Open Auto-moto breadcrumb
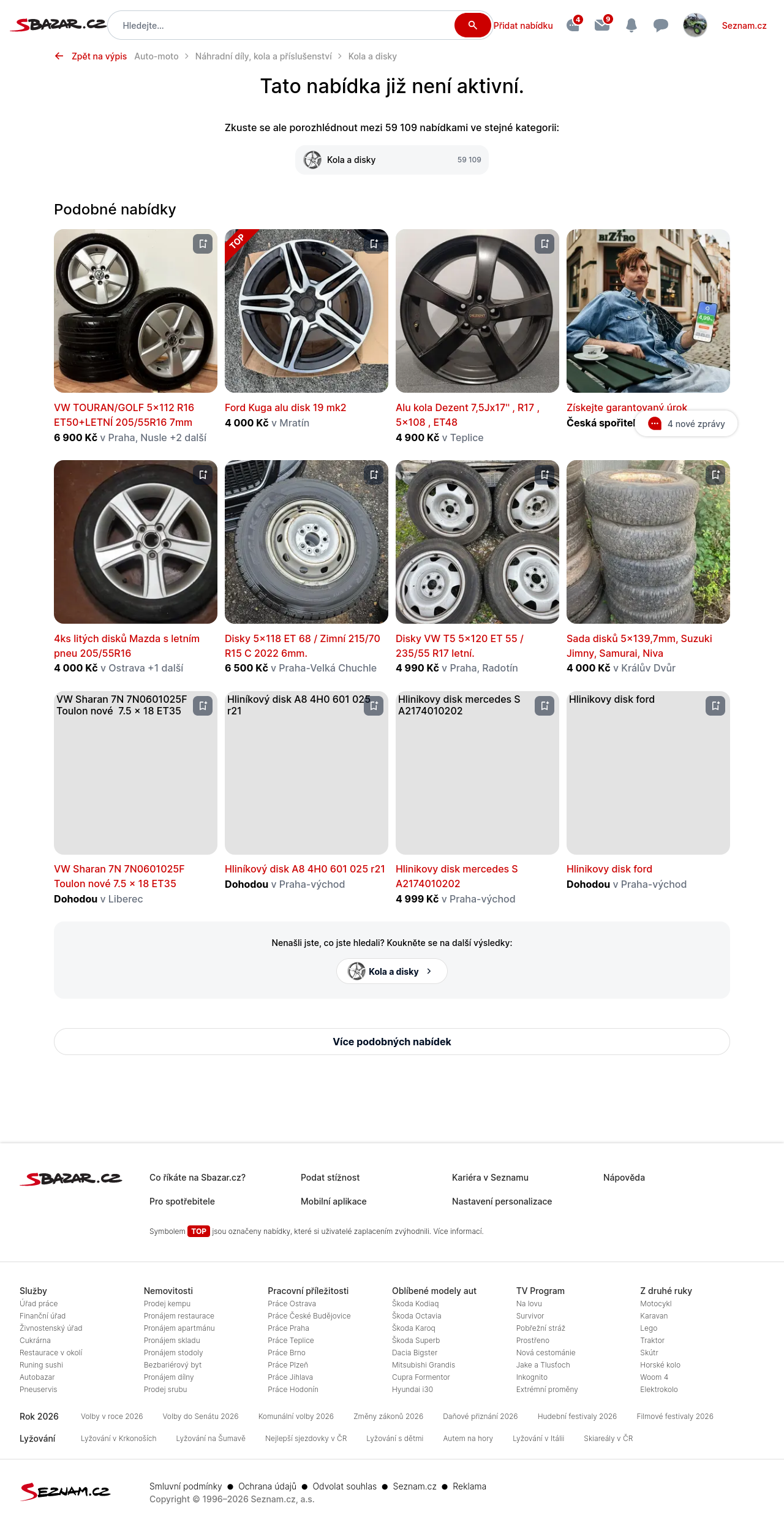Viewport: 784px width, 1525px height. coord(156,56)
